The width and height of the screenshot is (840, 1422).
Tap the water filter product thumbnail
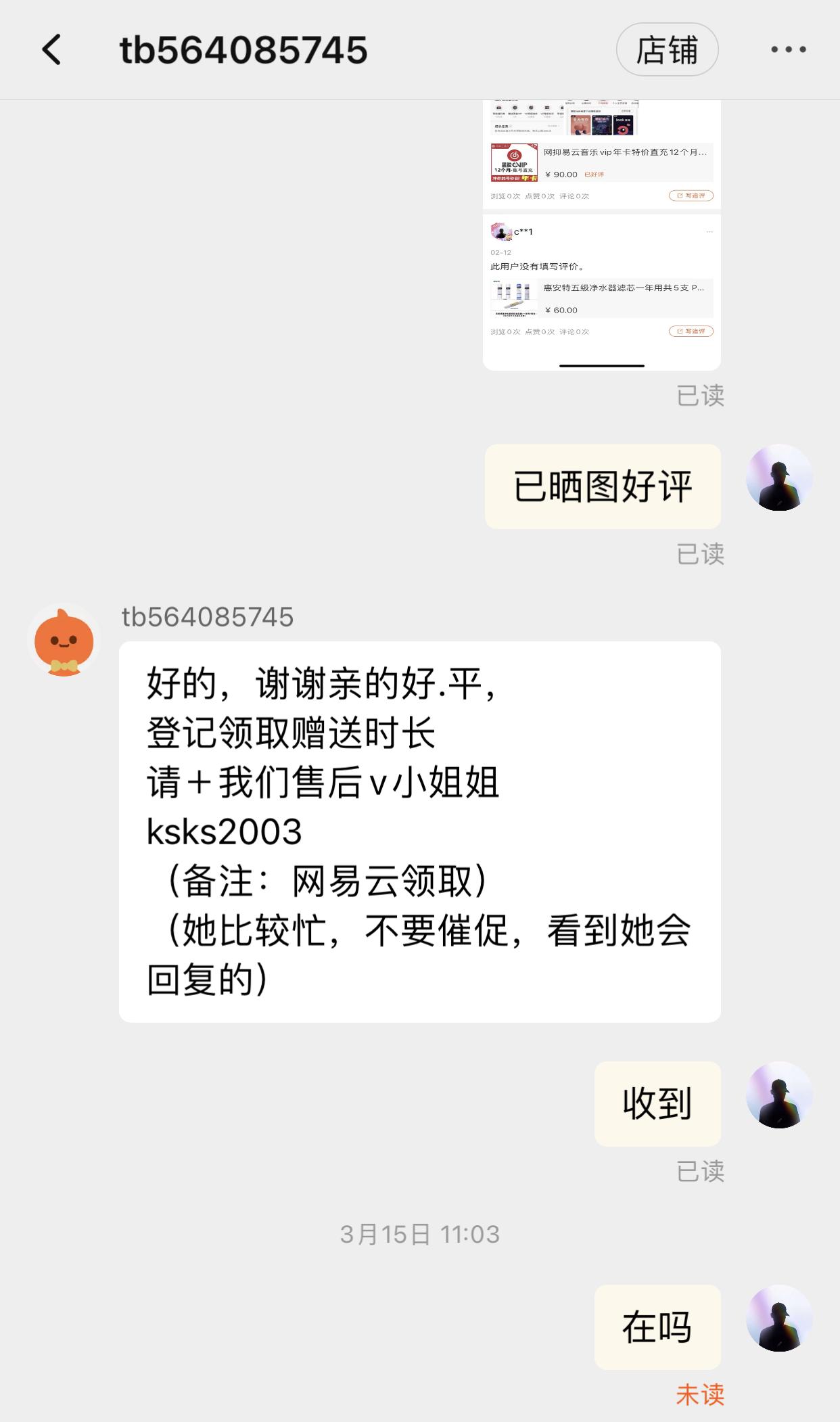515,298
